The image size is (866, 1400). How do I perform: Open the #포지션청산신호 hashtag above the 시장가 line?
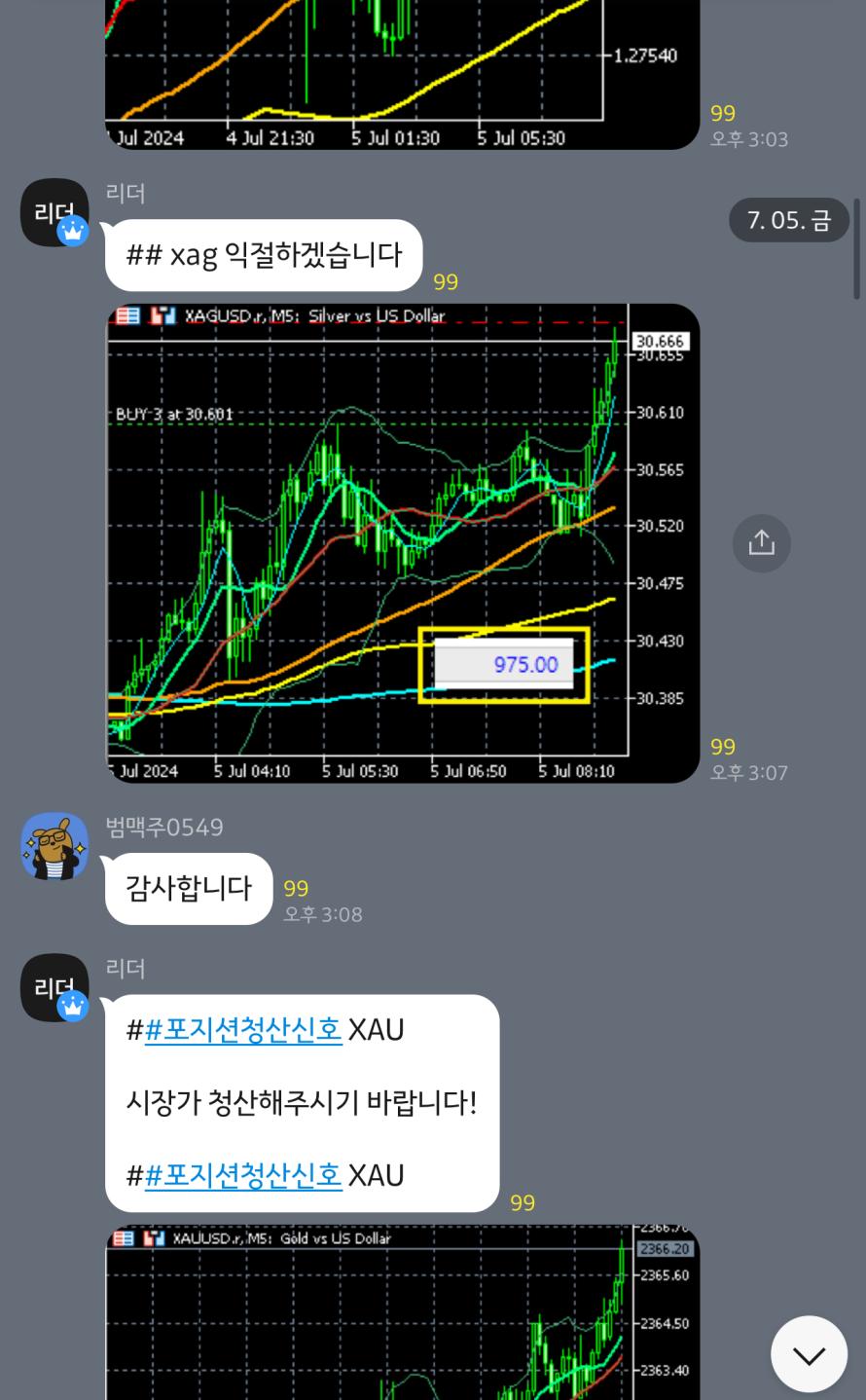coord(243,1030)
